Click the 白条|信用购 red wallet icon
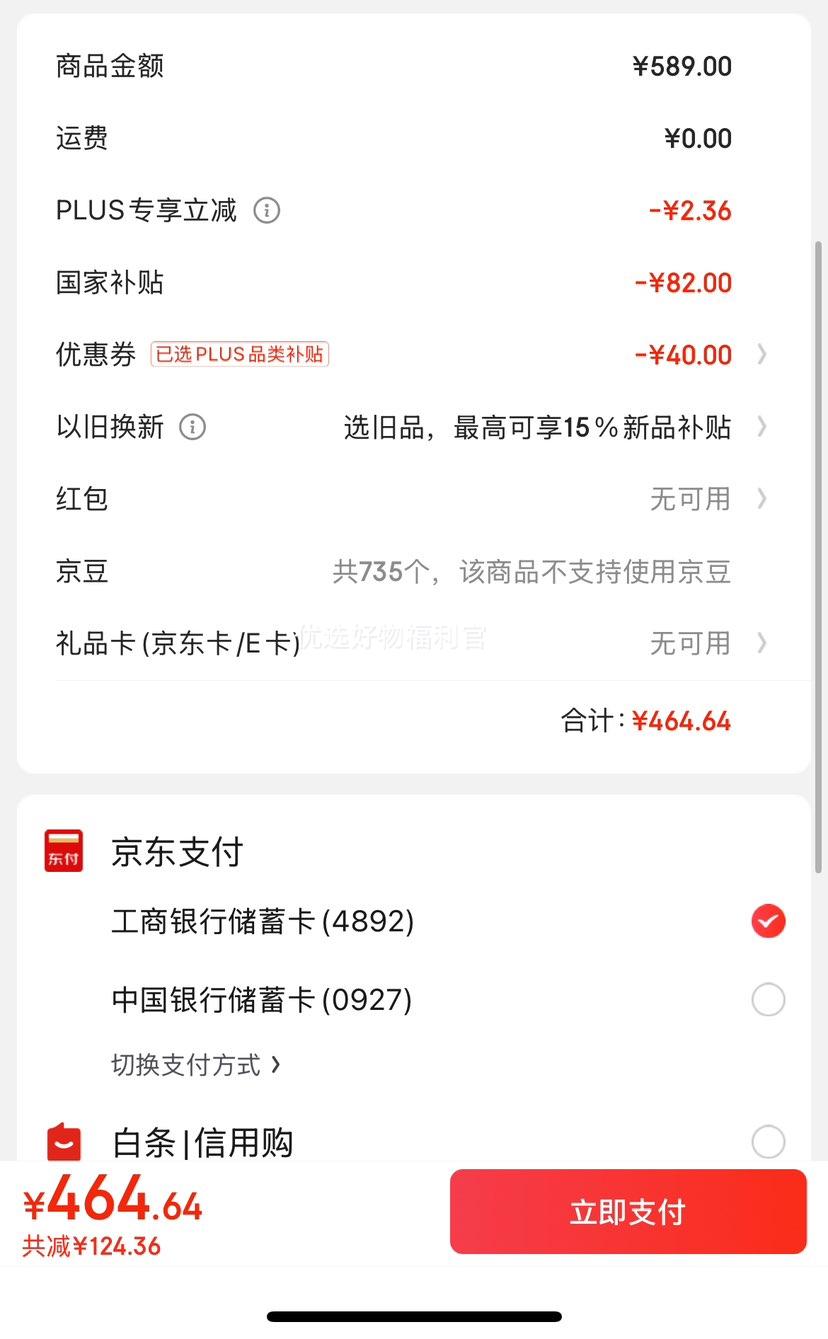The height and width of the screenshot is (1339, 828). [63, 1141]
